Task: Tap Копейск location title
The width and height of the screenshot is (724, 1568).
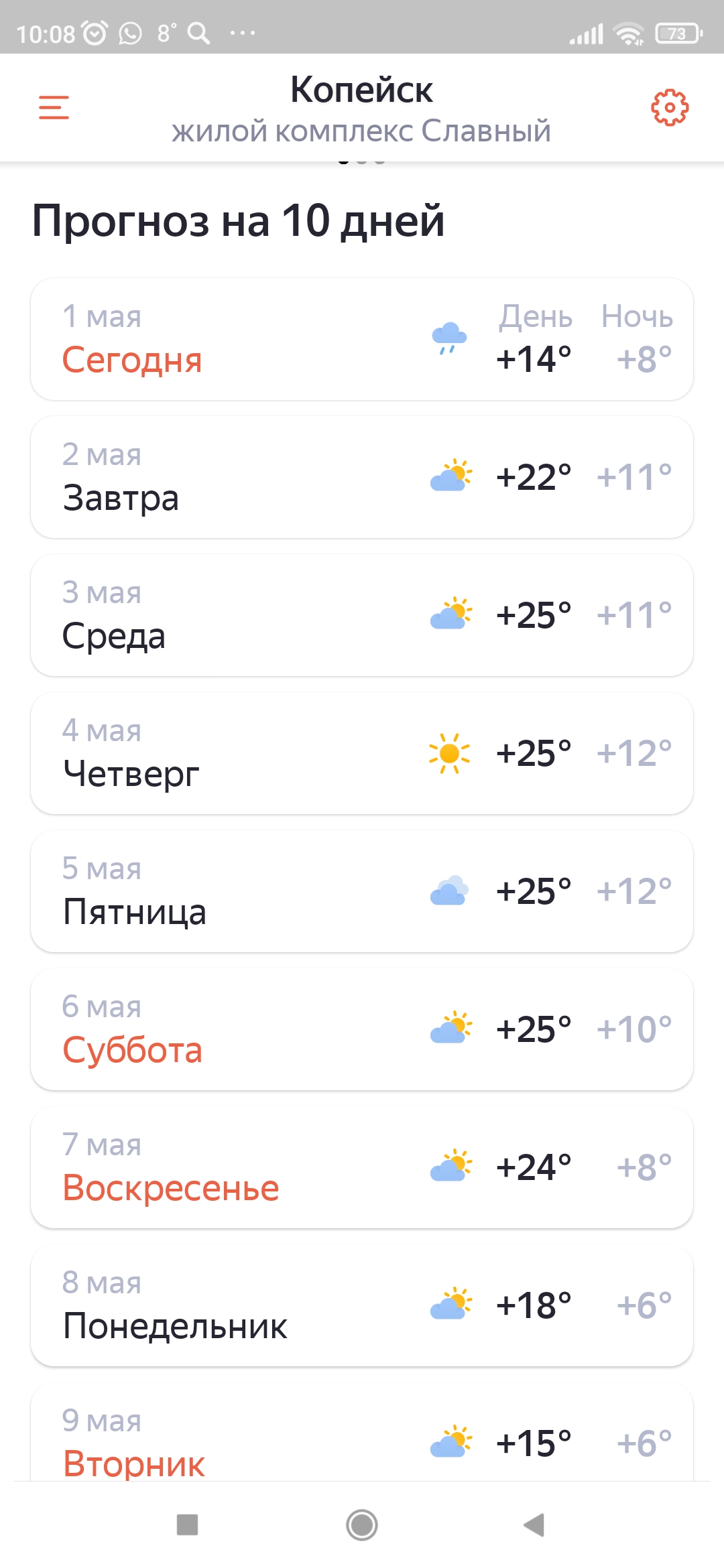Action: click(361, 90)
